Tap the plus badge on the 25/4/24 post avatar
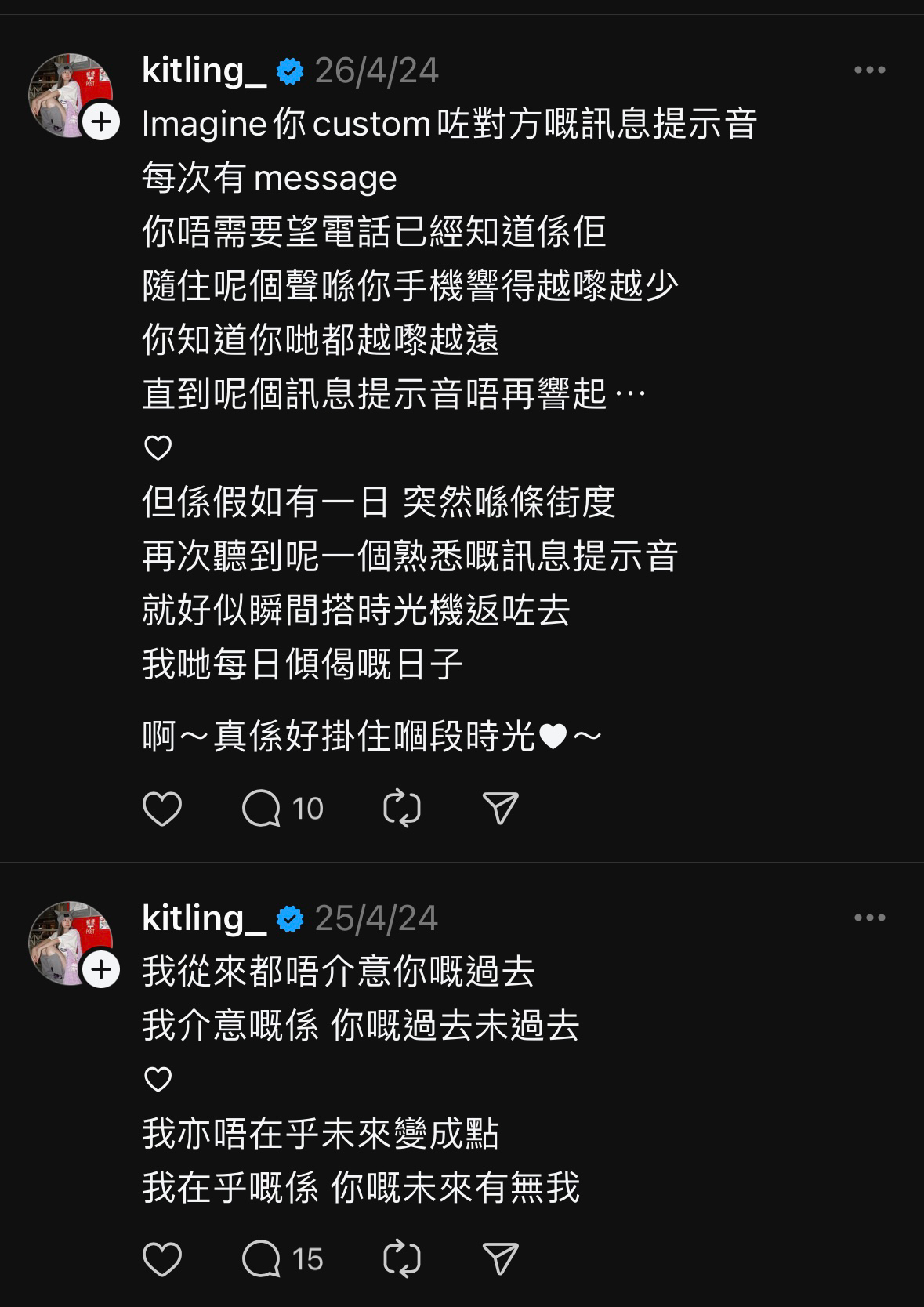The width and height of the screenshot is (924, 1307). [102, 970]
